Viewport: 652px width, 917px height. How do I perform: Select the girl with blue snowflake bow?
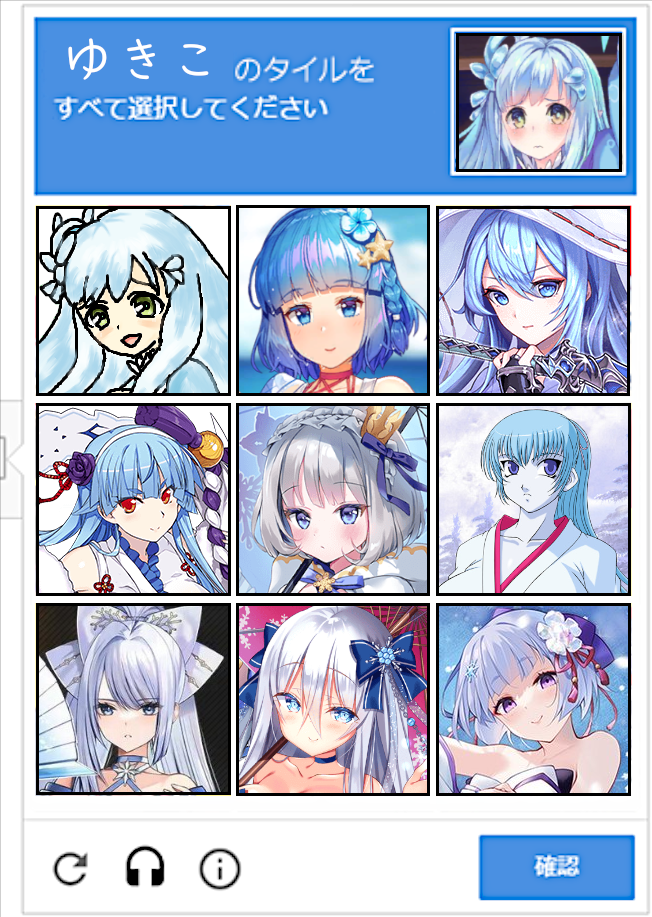coord(333,698)
